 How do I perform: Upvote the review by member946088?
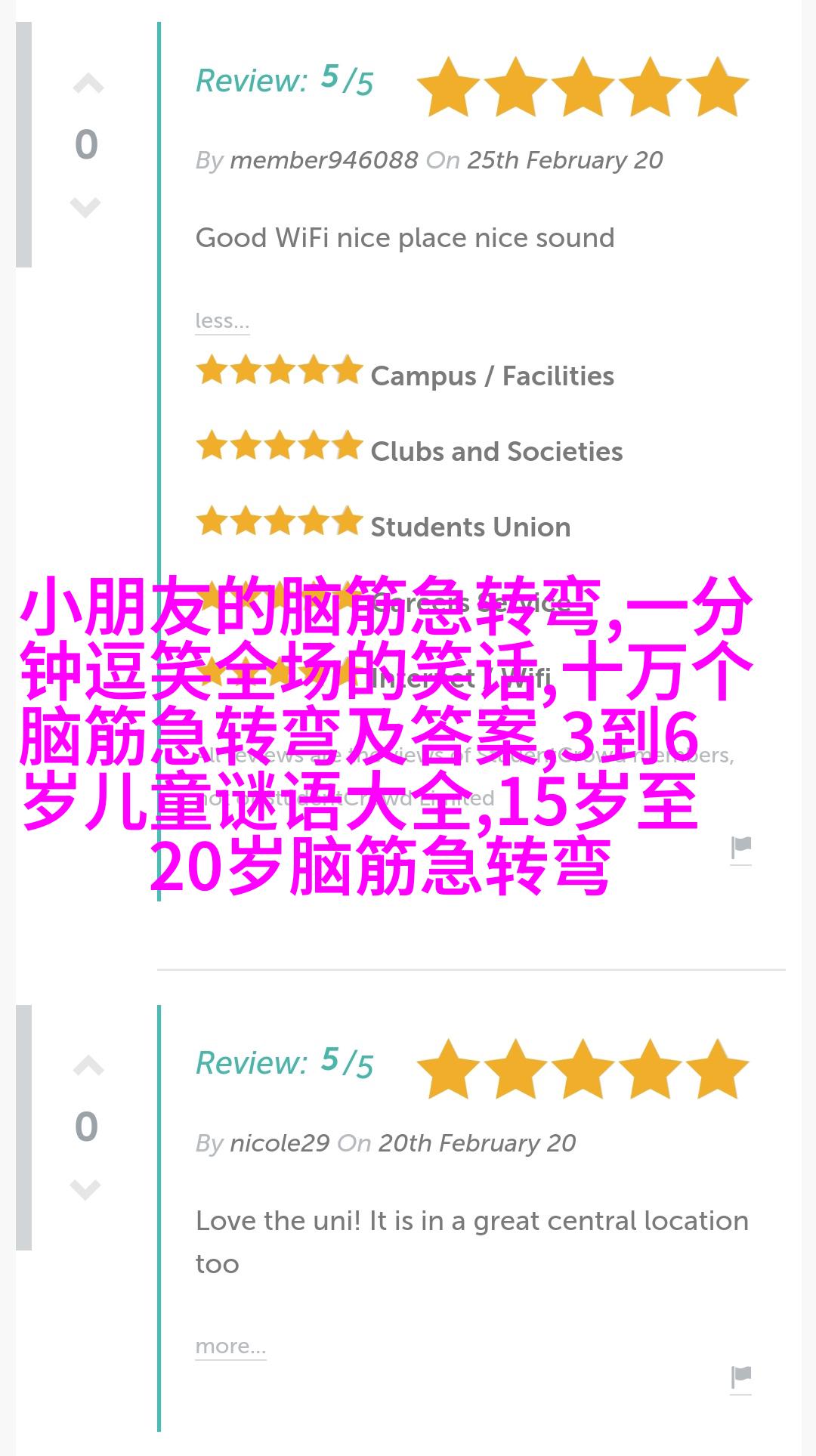[x=88, y=85]
